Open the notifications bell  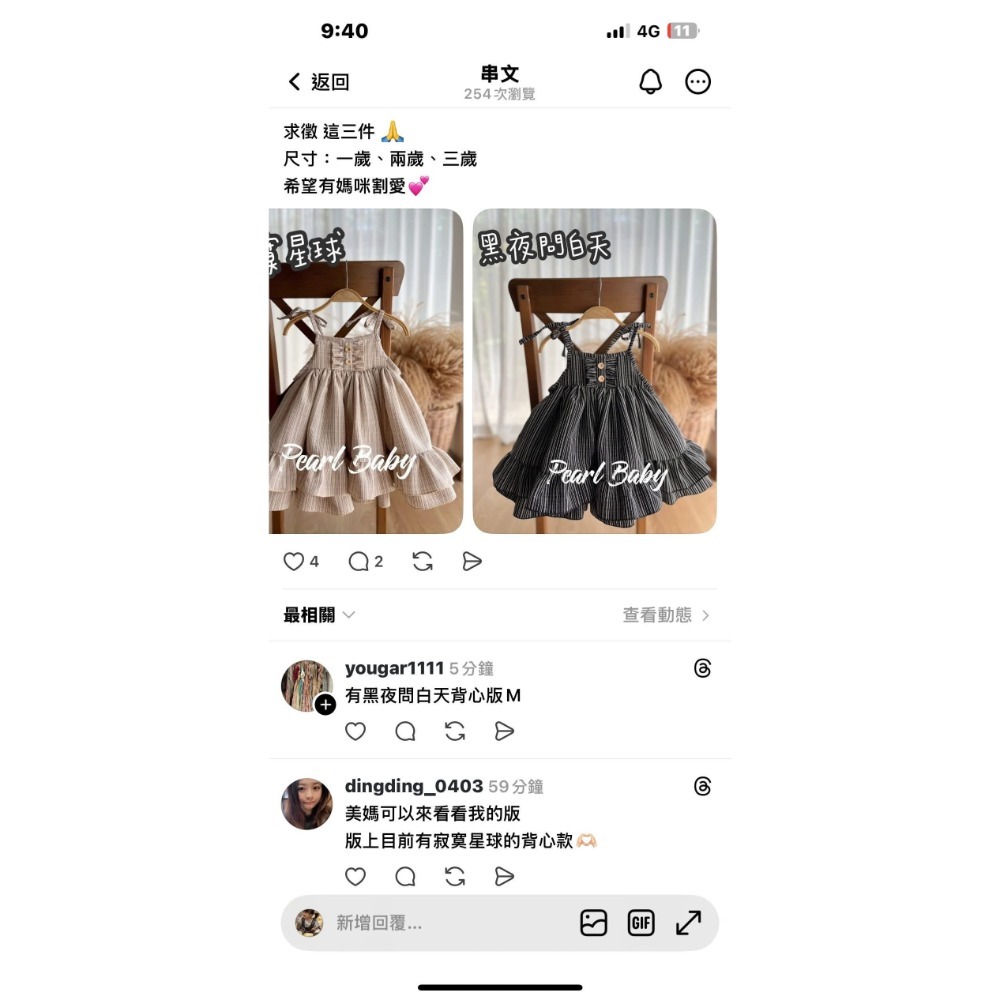point(650,82)
